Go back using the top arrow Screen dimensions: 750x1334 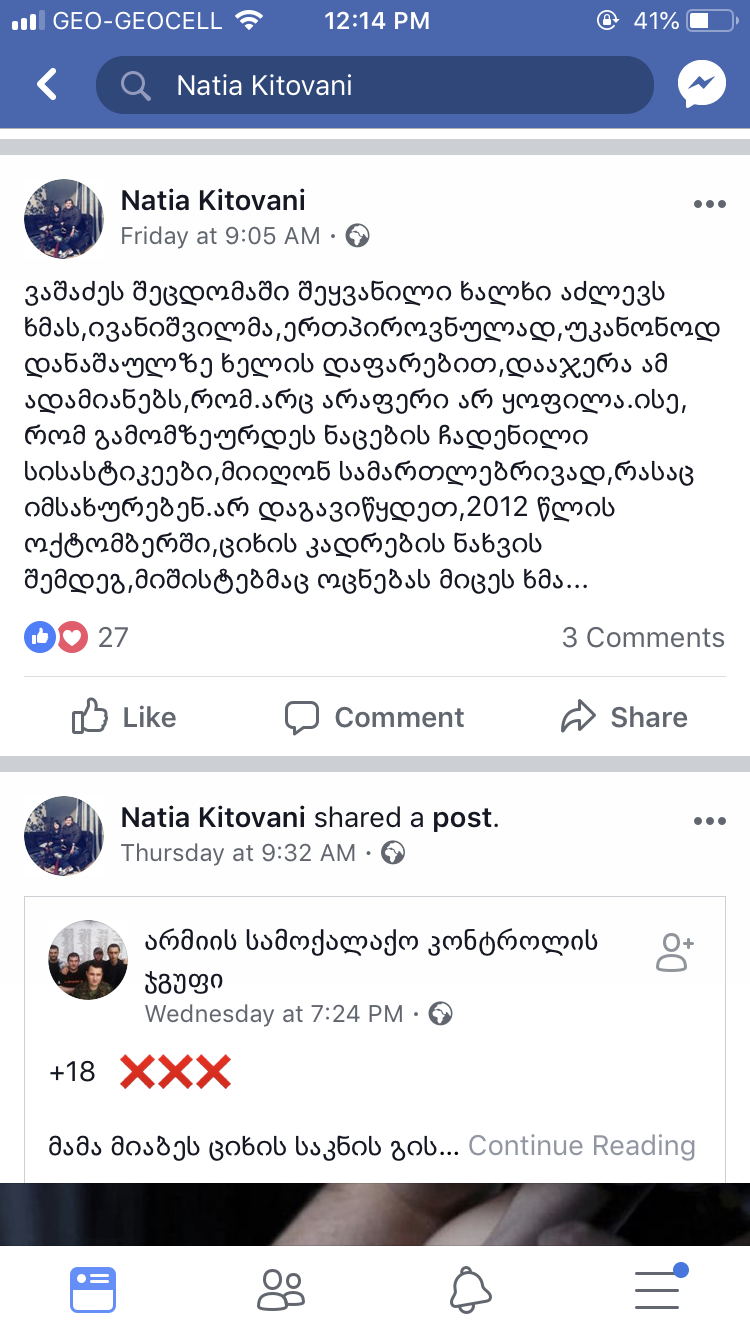47,85
